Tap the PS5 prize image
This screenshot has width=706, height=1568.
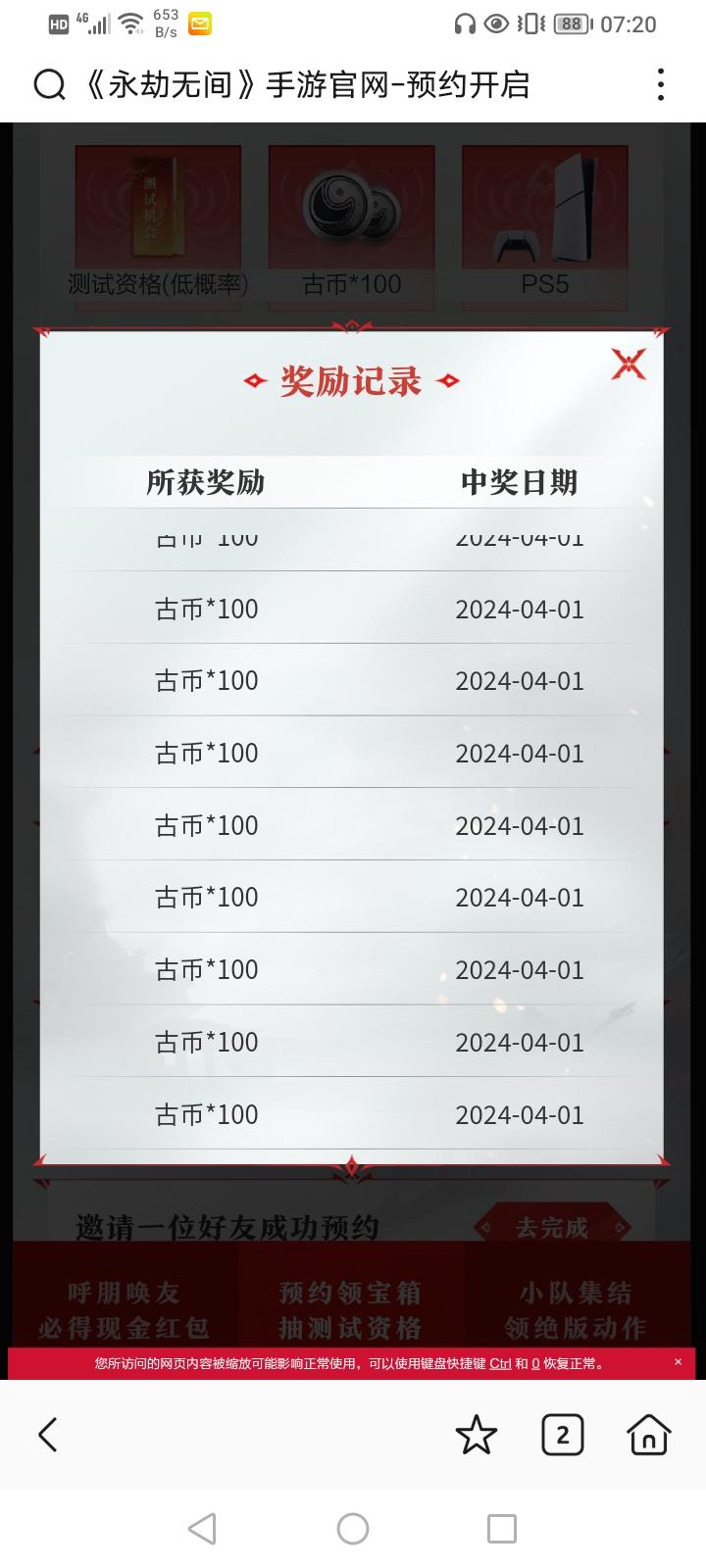(x=544, y=206)
